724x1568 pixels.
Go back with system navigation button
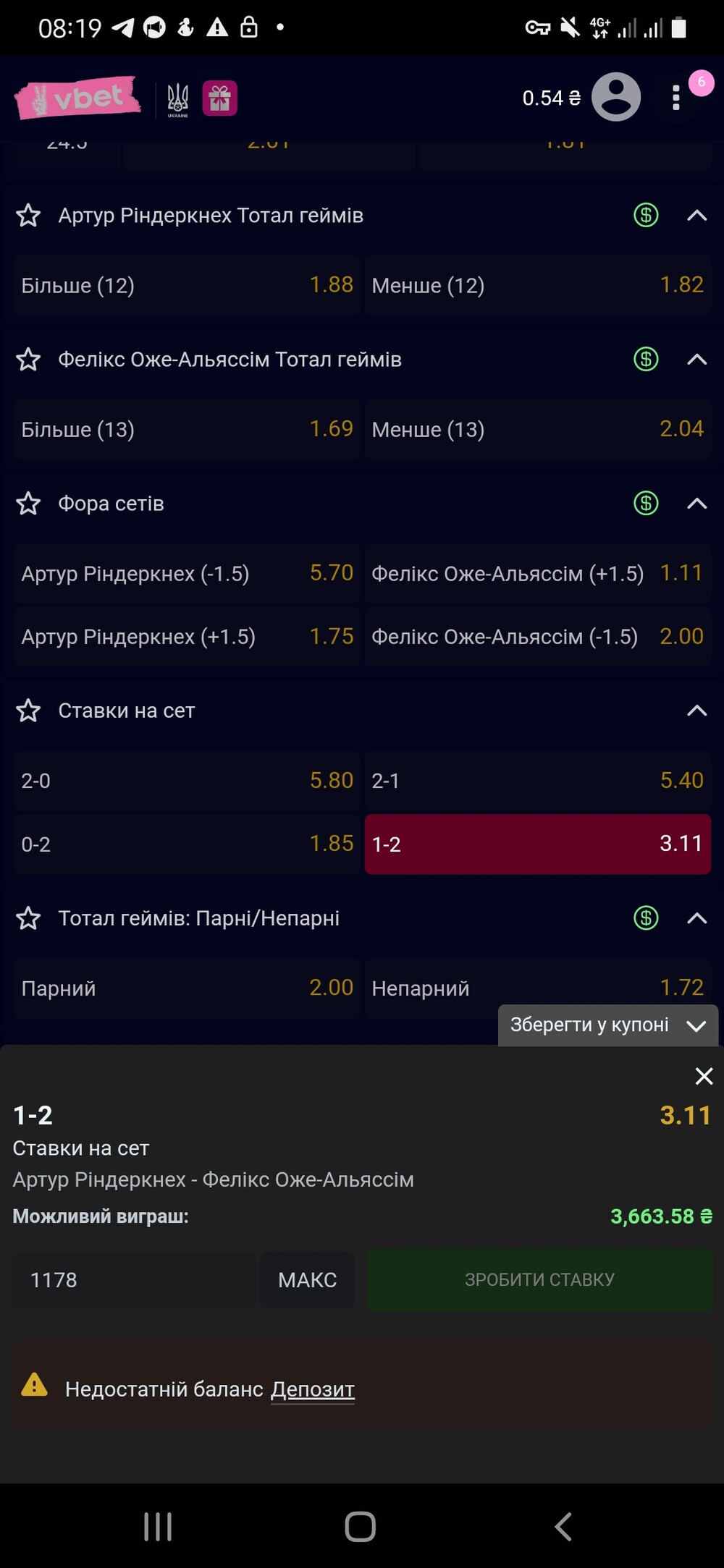click(563, 1527)
